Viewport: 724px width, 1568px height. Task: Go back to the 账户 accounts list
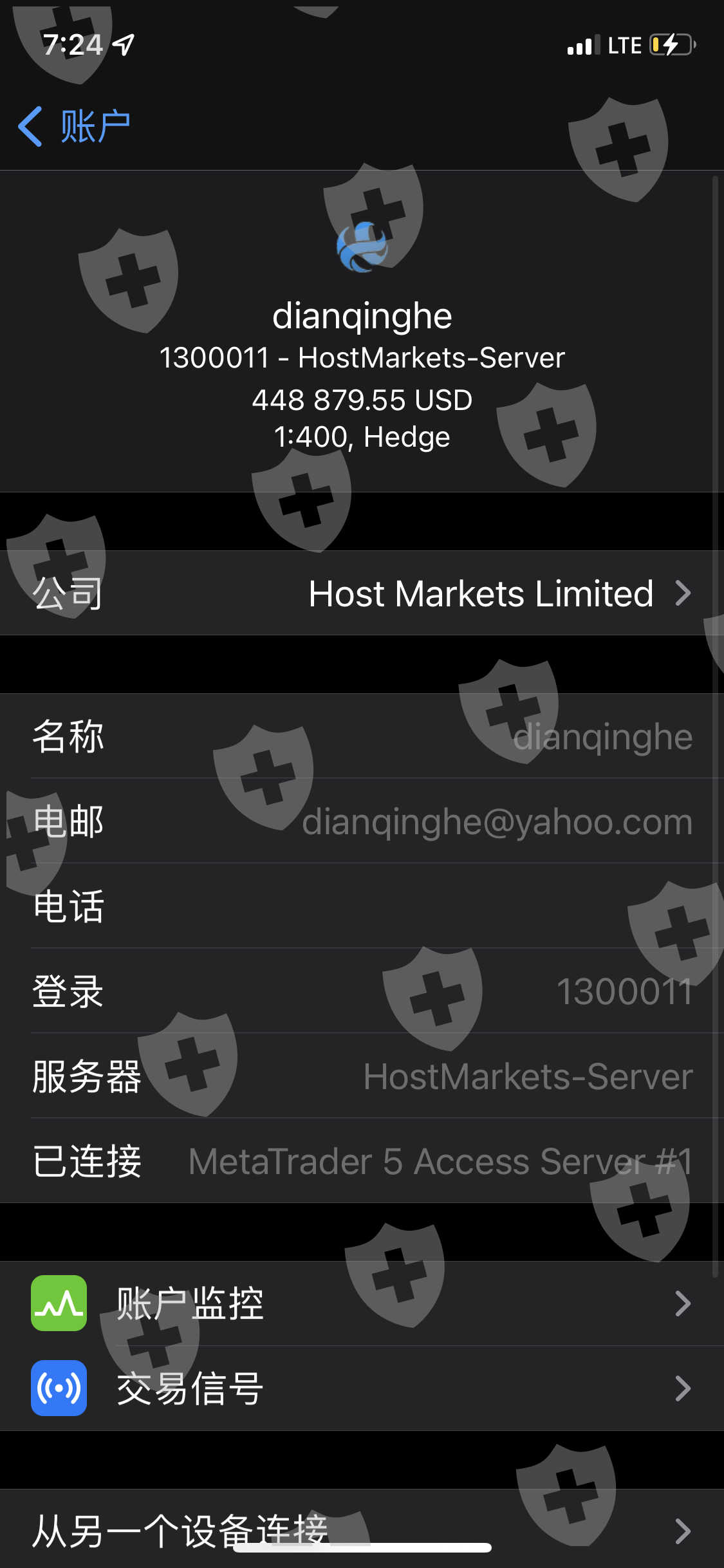tap(75, 126)
